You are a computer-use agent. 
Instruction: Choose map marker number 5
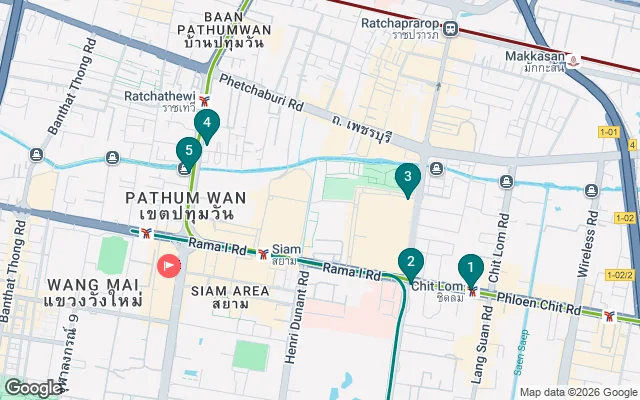[187, 151]
